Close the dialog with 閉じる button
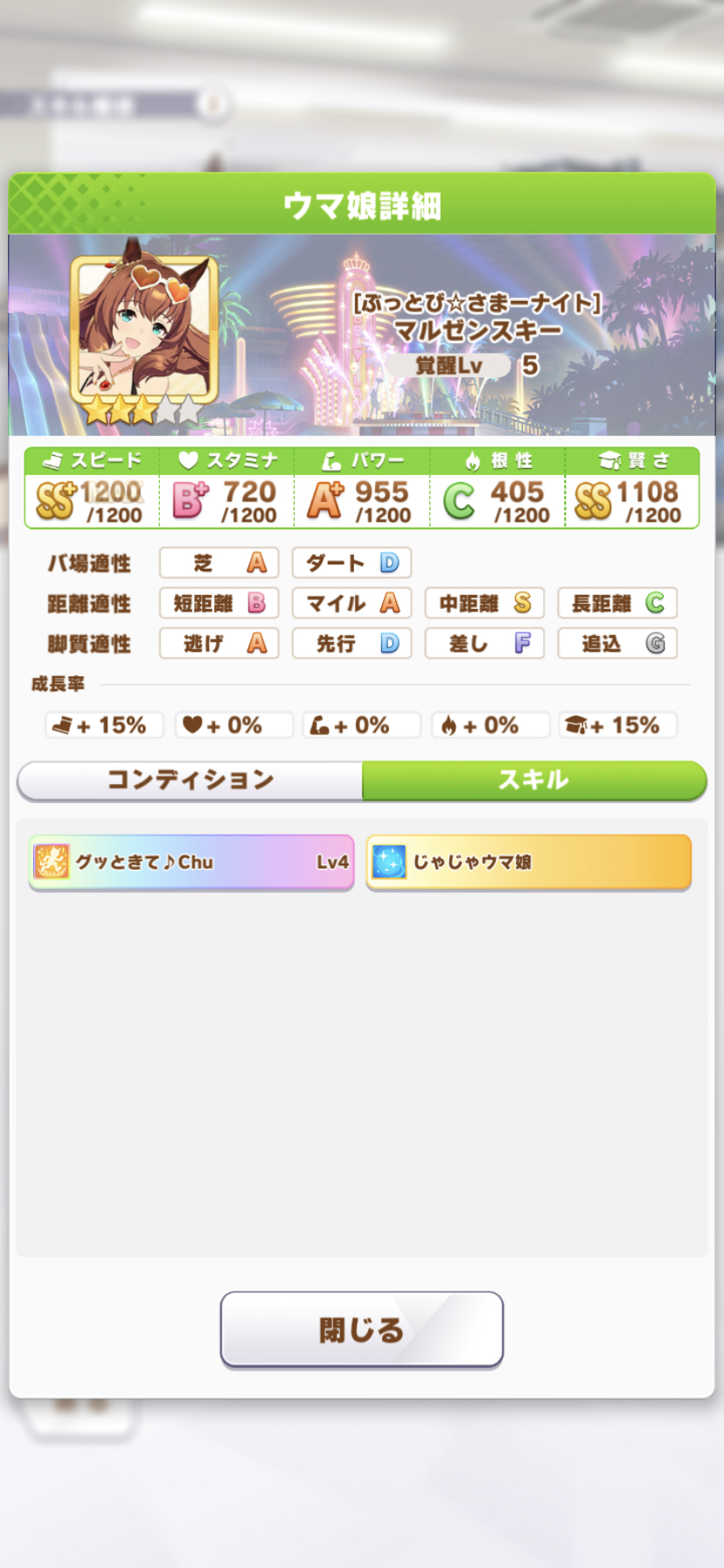The image size is (724, 1568). coord(361,1329)
